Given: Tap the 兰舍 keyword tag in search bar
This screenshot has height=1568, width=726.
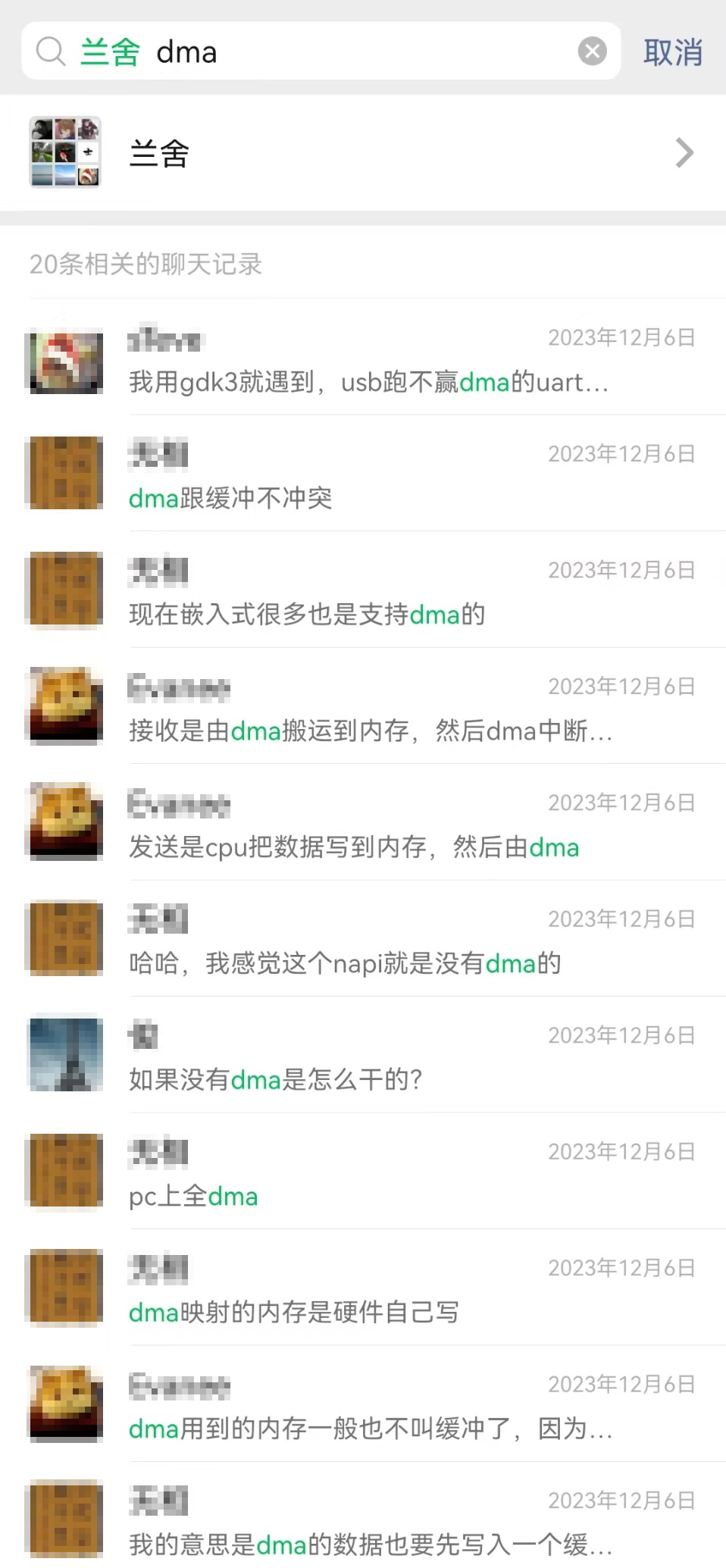Looking at the screenshot, I should click(x=110, y=51).
